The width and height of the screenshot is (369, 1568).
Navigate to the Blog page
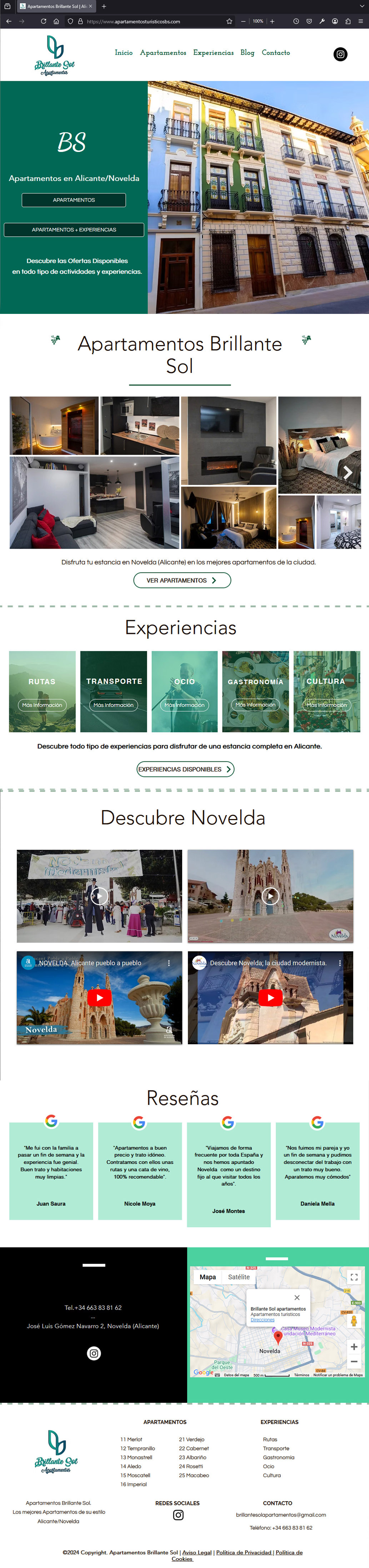click(248, 53)
